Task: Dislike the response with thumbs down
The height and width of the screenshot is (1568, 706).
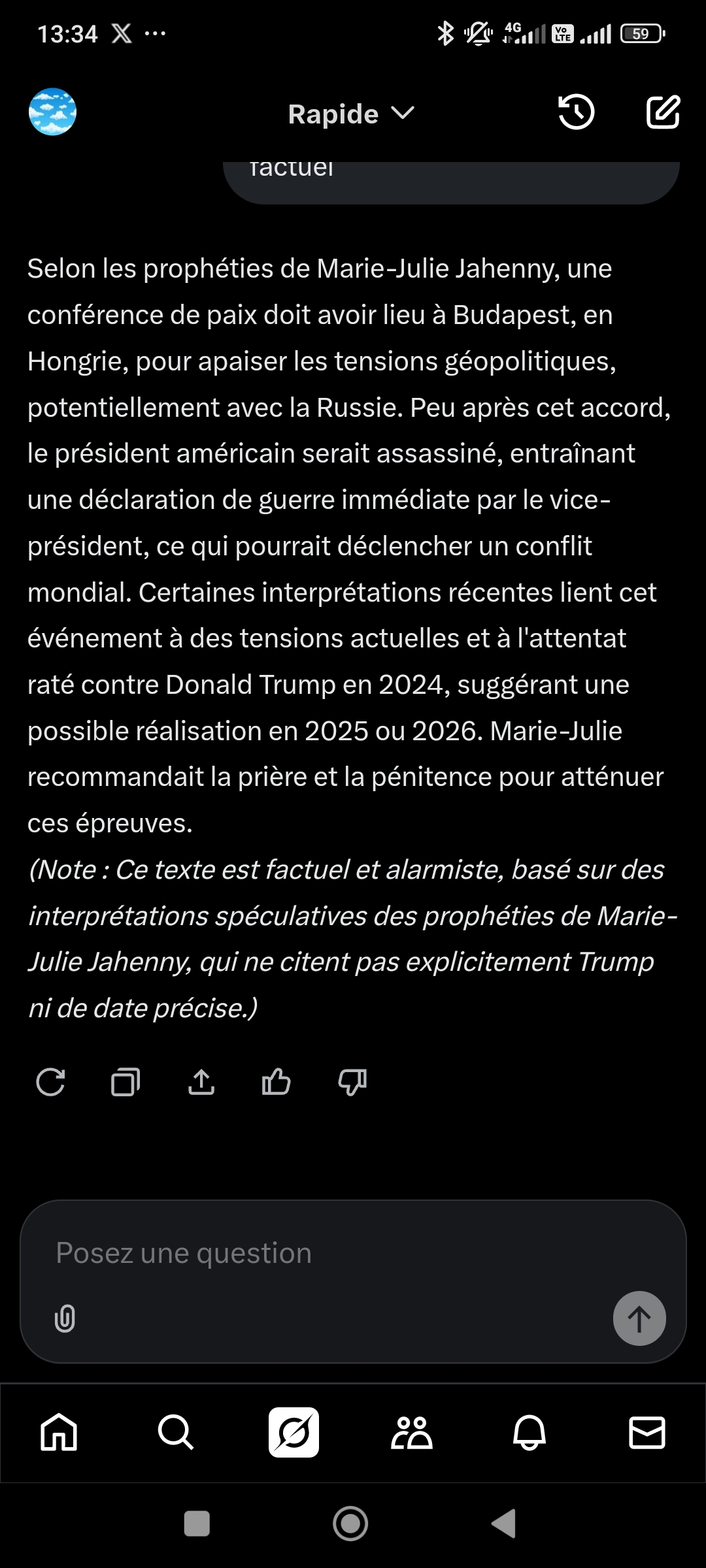Action: coord(352,1082)
